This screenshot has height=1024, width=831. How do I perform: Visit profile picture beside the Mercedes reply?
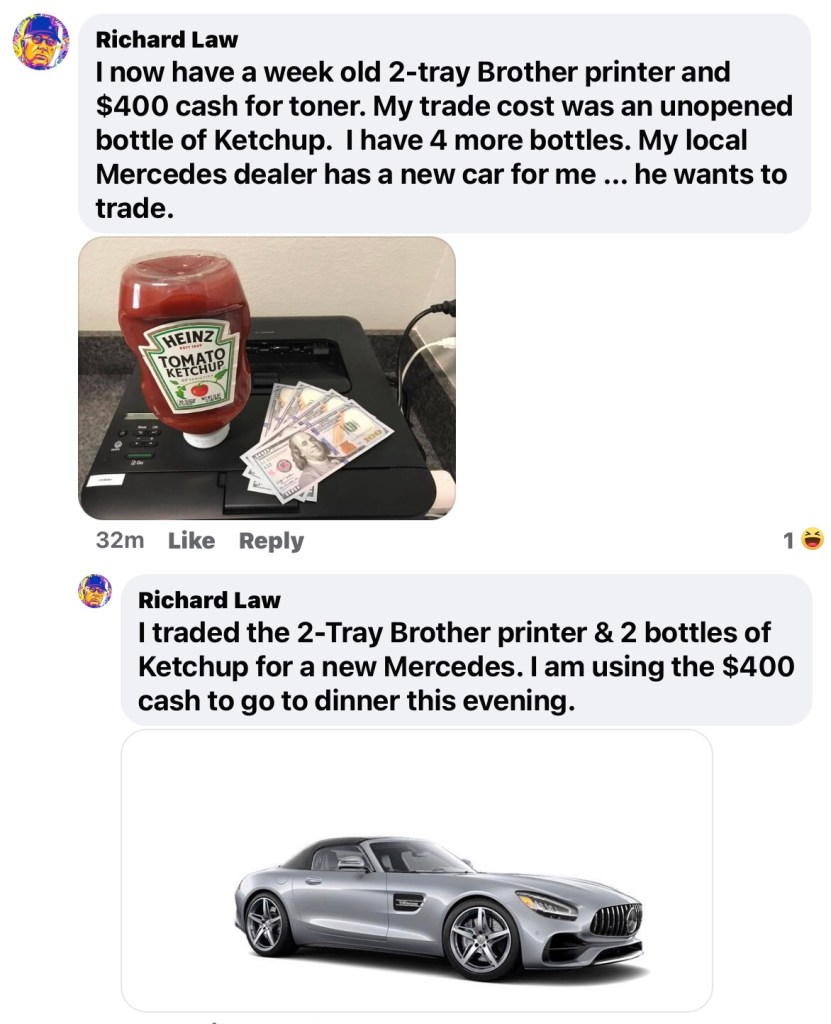[x=94, y=591]
